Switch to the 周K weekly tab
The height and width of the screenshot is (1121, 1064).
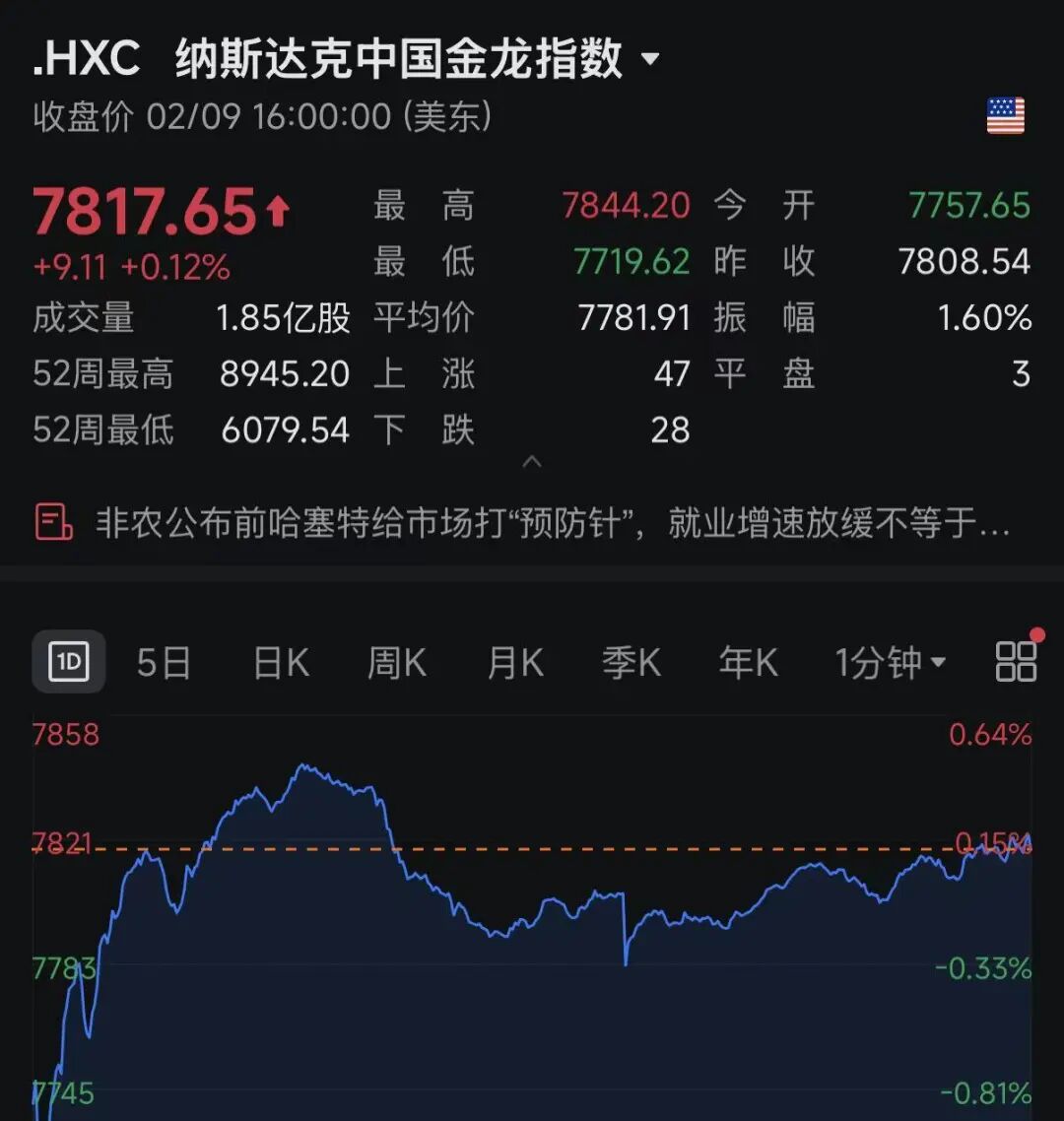click(395, 663)
